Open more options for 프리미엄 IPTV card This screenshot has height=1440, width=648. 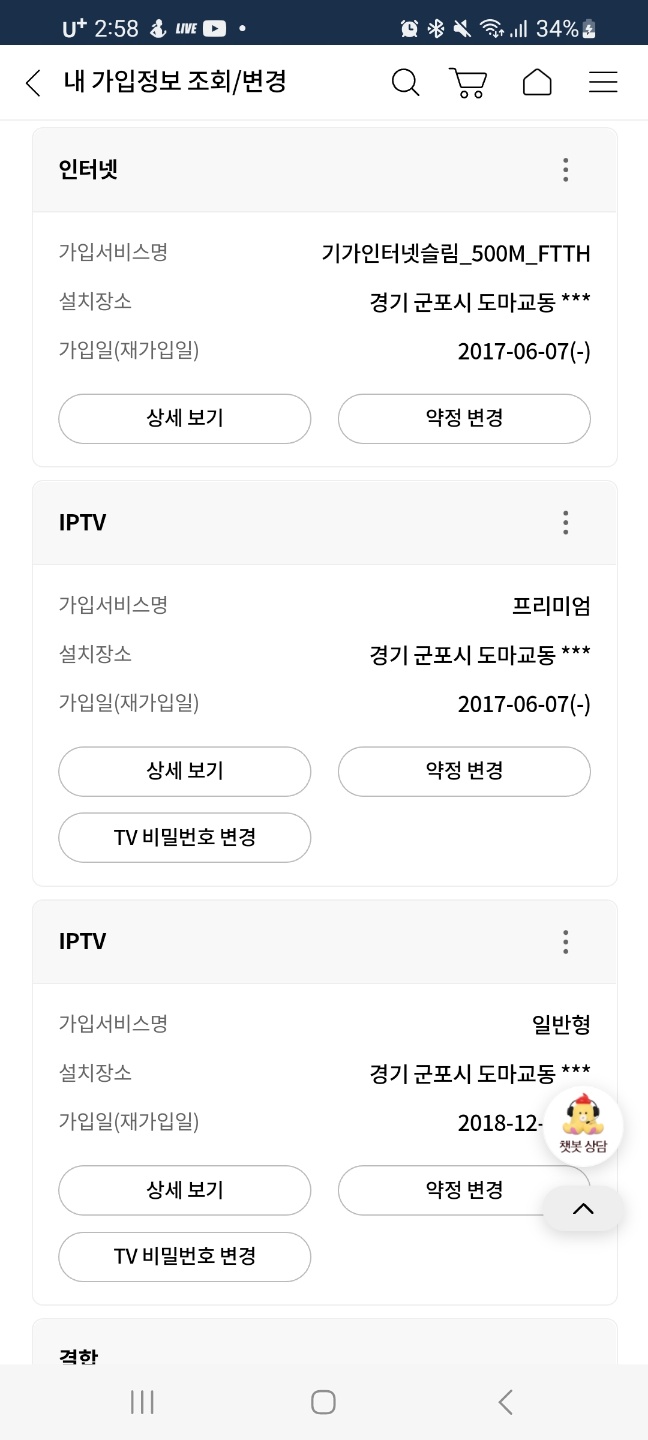click(565, 522)
